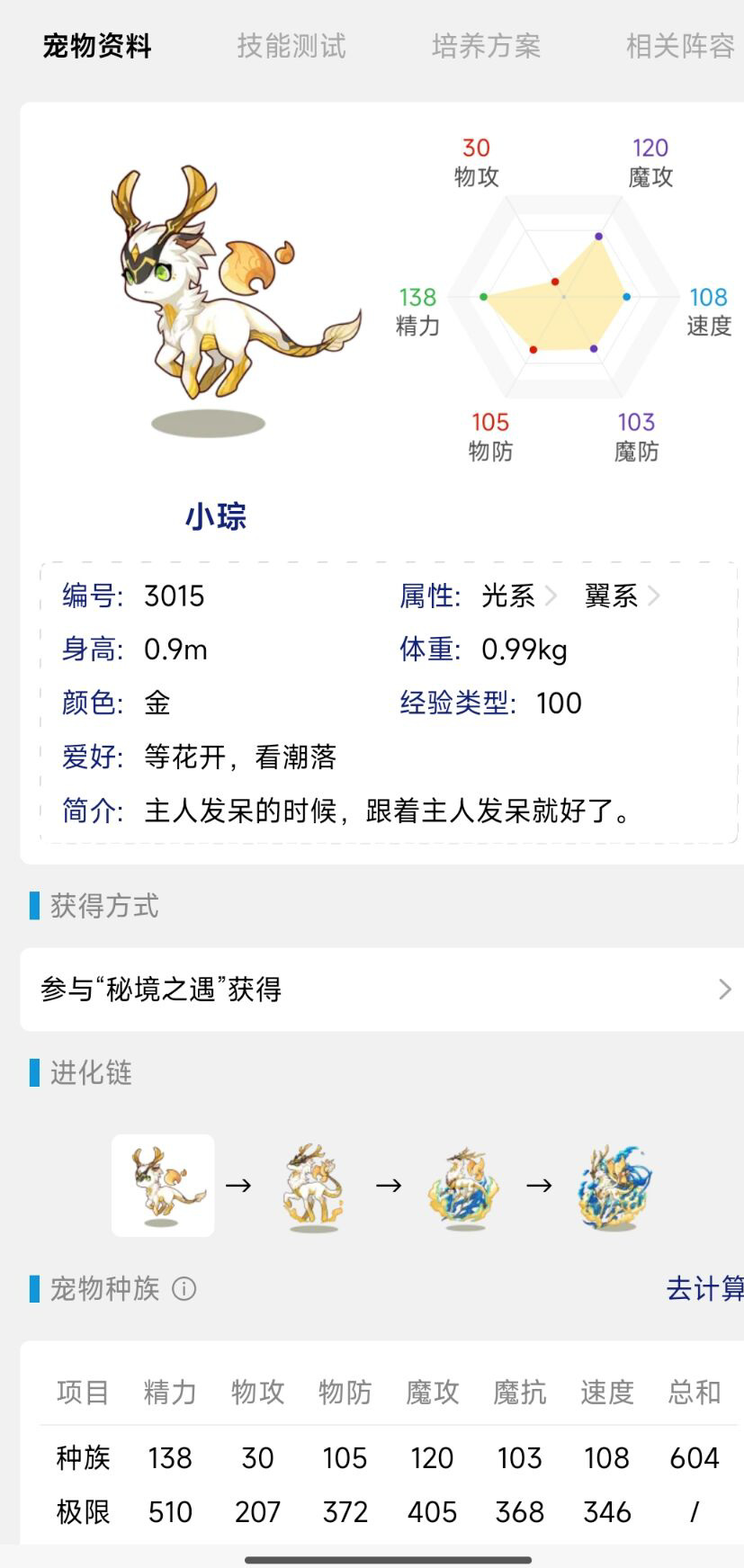Click the blue 速度 dot on the radar

624,295
